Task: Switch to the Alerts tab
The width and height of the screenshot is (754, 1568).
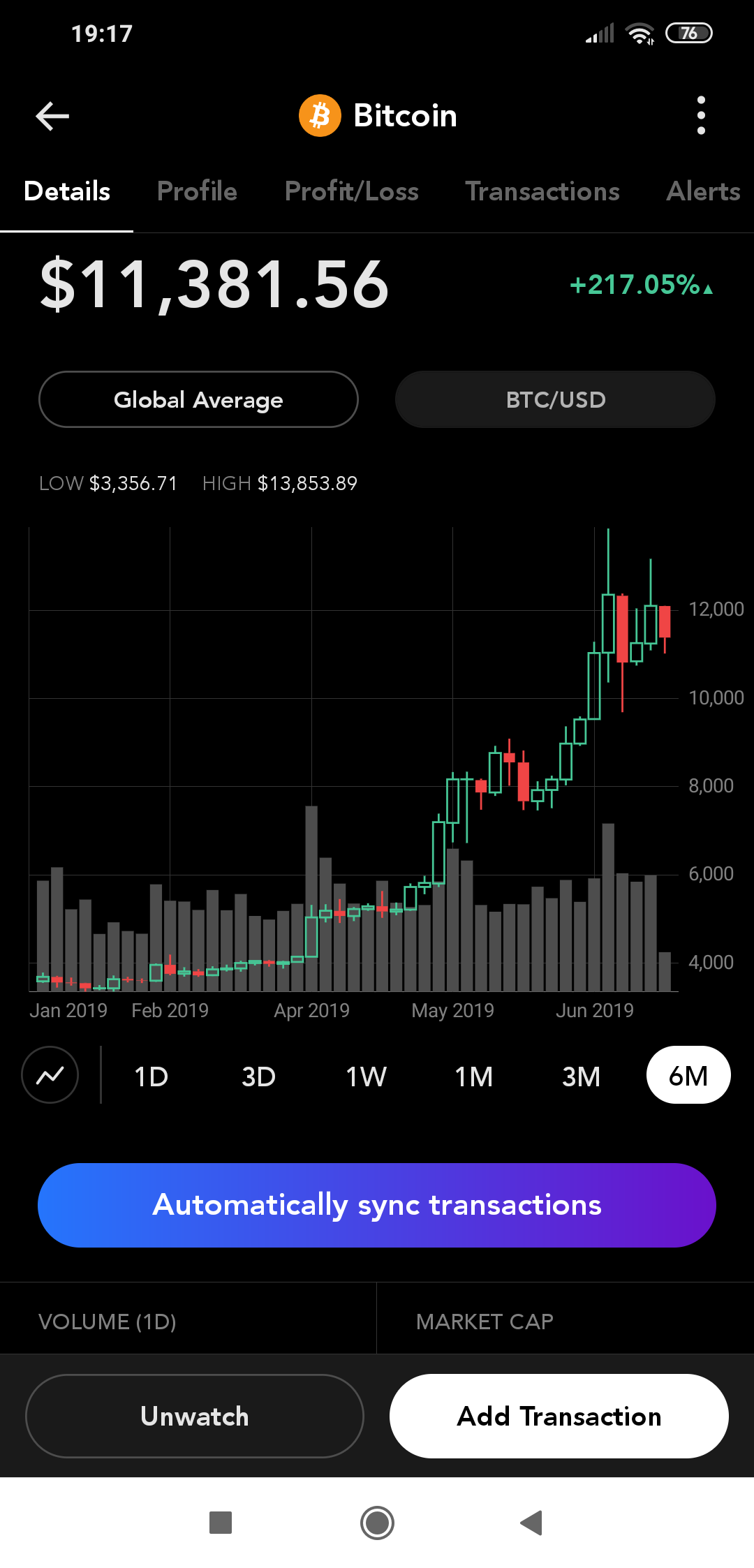Action: 702,191
